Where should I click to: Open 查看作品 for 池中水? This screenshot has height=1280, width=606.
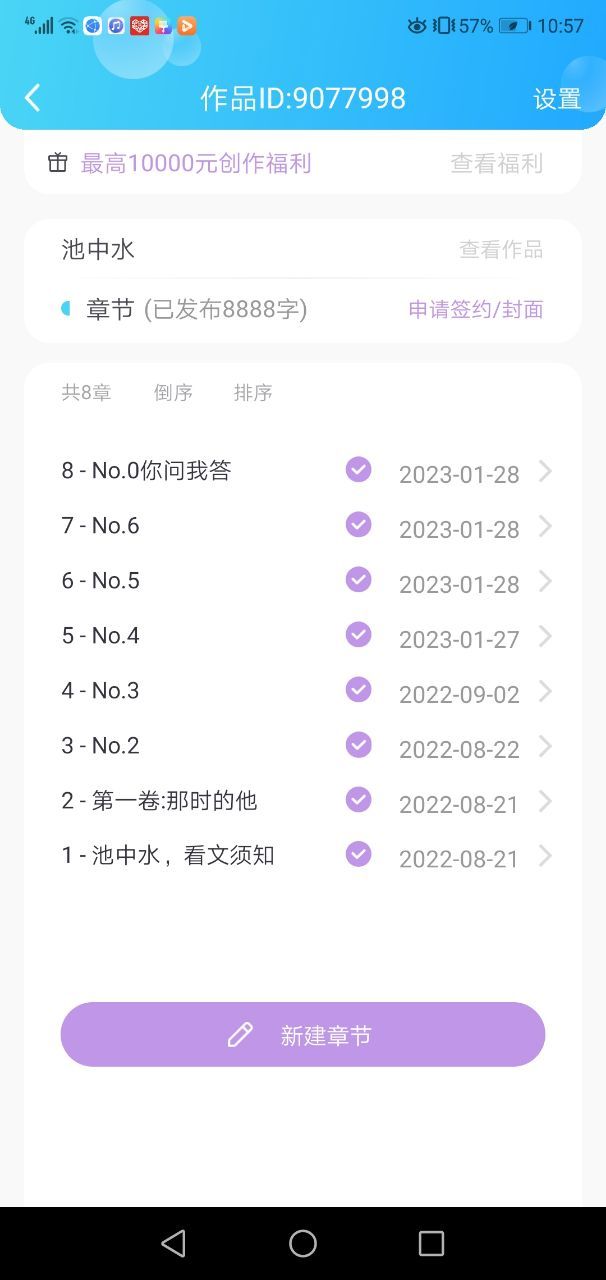(501, 250)
